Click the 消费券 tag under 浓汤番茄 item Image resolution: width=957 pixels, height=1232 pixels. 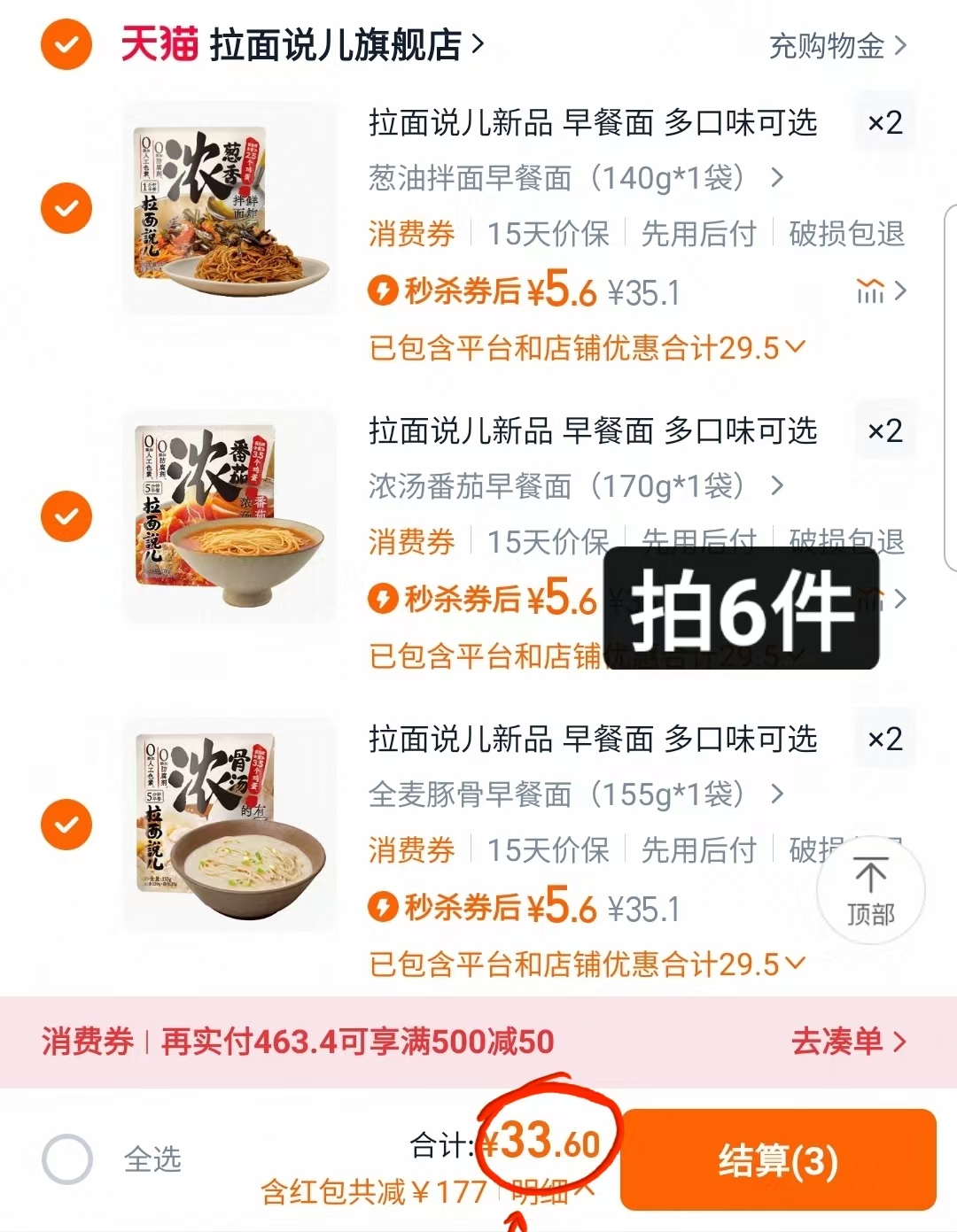tap(411, 543)
